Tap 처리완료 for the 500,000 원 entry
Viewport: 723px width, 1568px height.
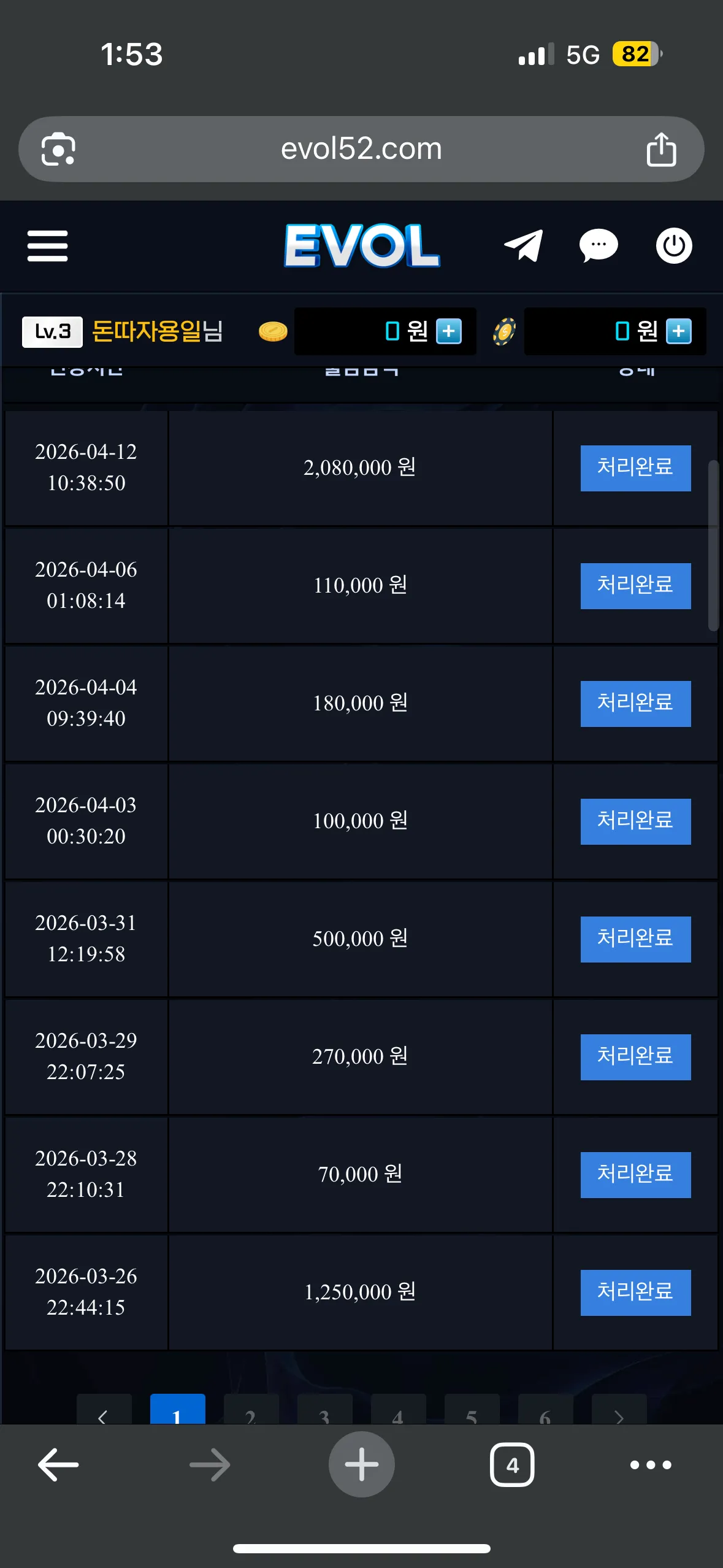(x=635, y=939)
